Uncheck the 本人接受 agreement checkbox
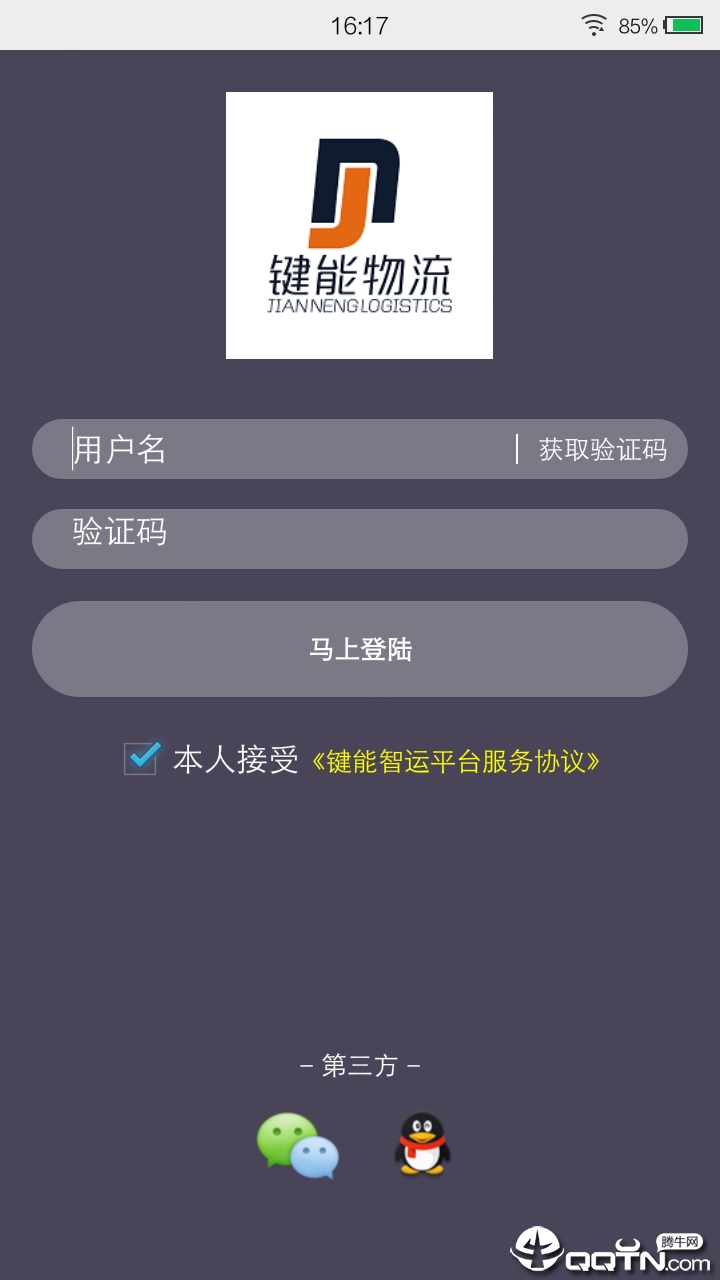Image resolution: width=720 pixels, height=1280 pixels. pos(141,758)
